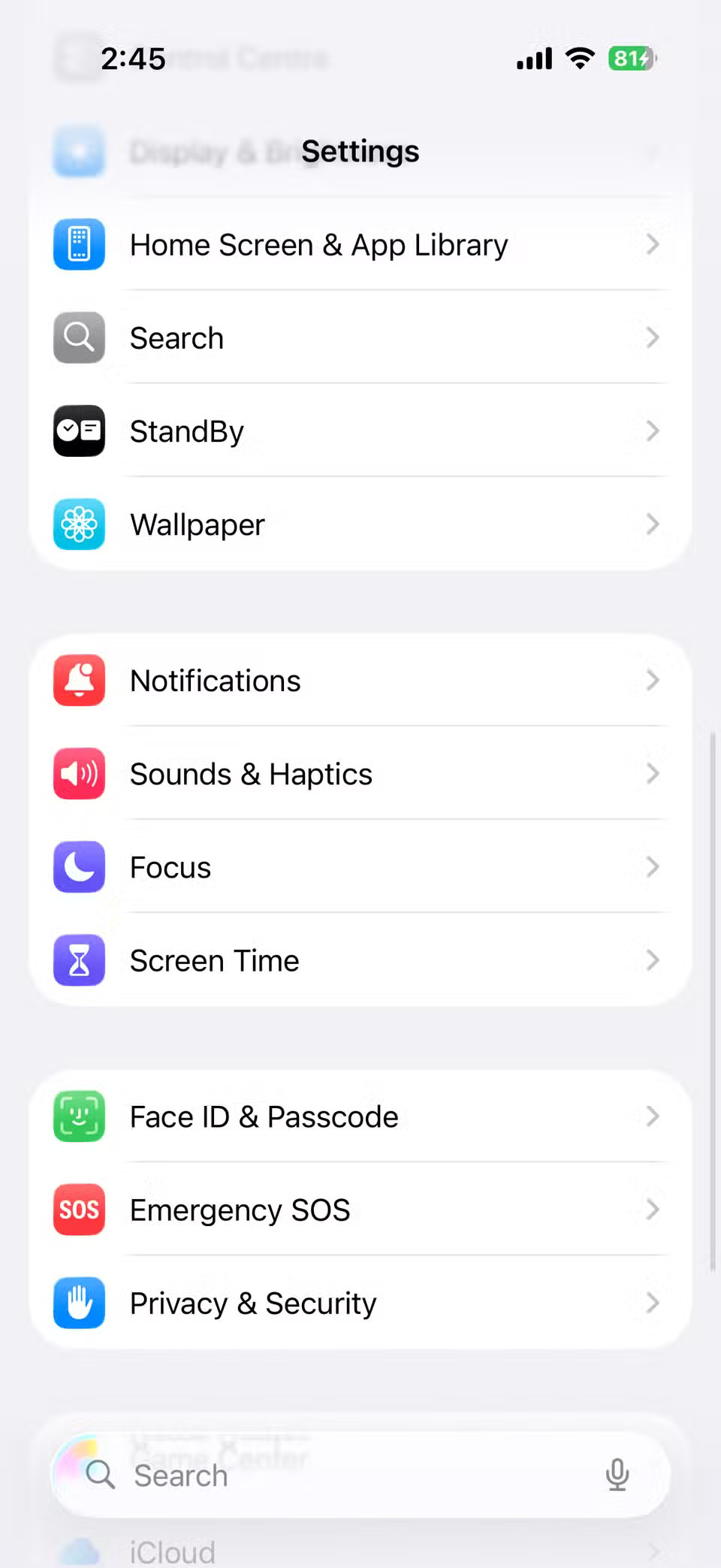
Task: Tap the StandBy clock icon
Action: pos(79,431)
